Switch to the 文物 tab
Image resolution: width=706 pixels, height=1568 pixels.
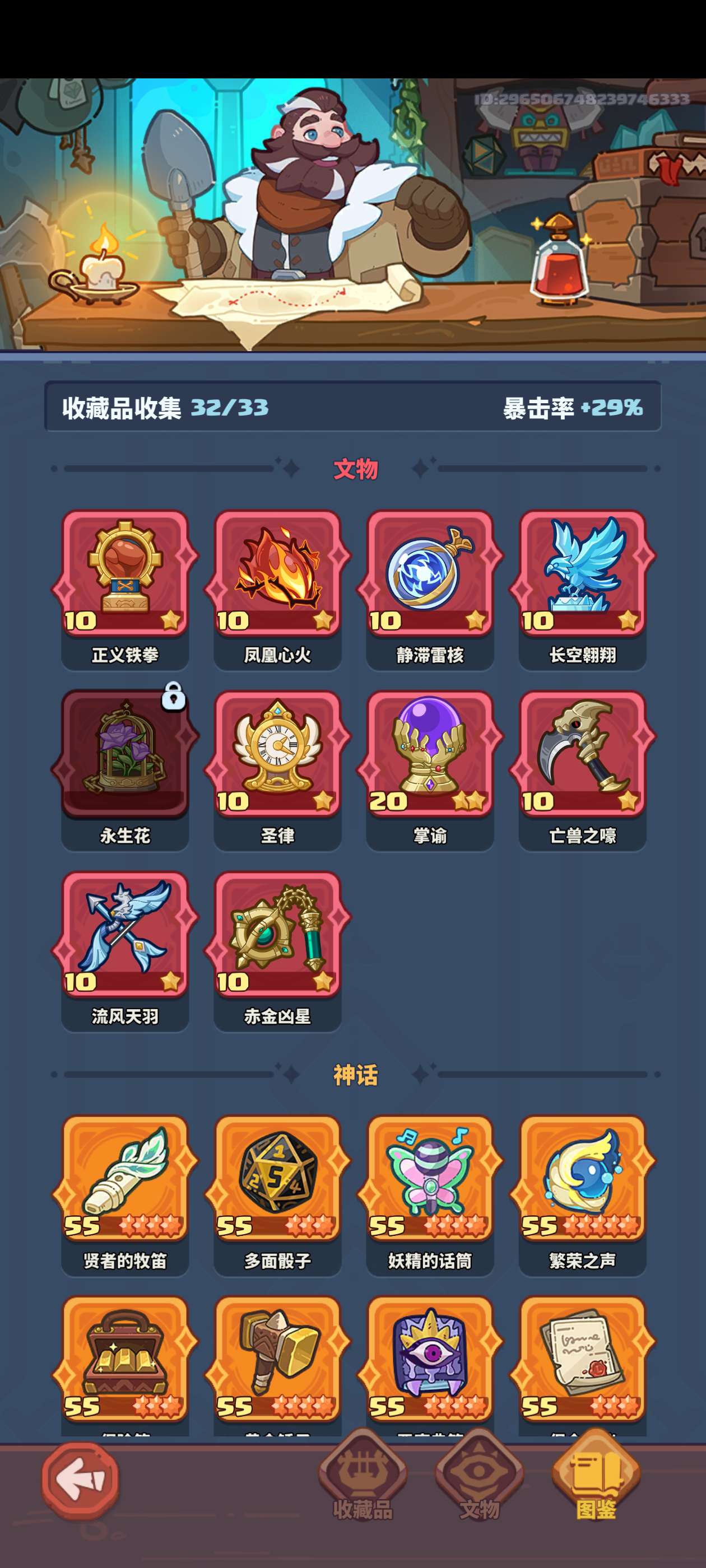[x=480, y=1476]
